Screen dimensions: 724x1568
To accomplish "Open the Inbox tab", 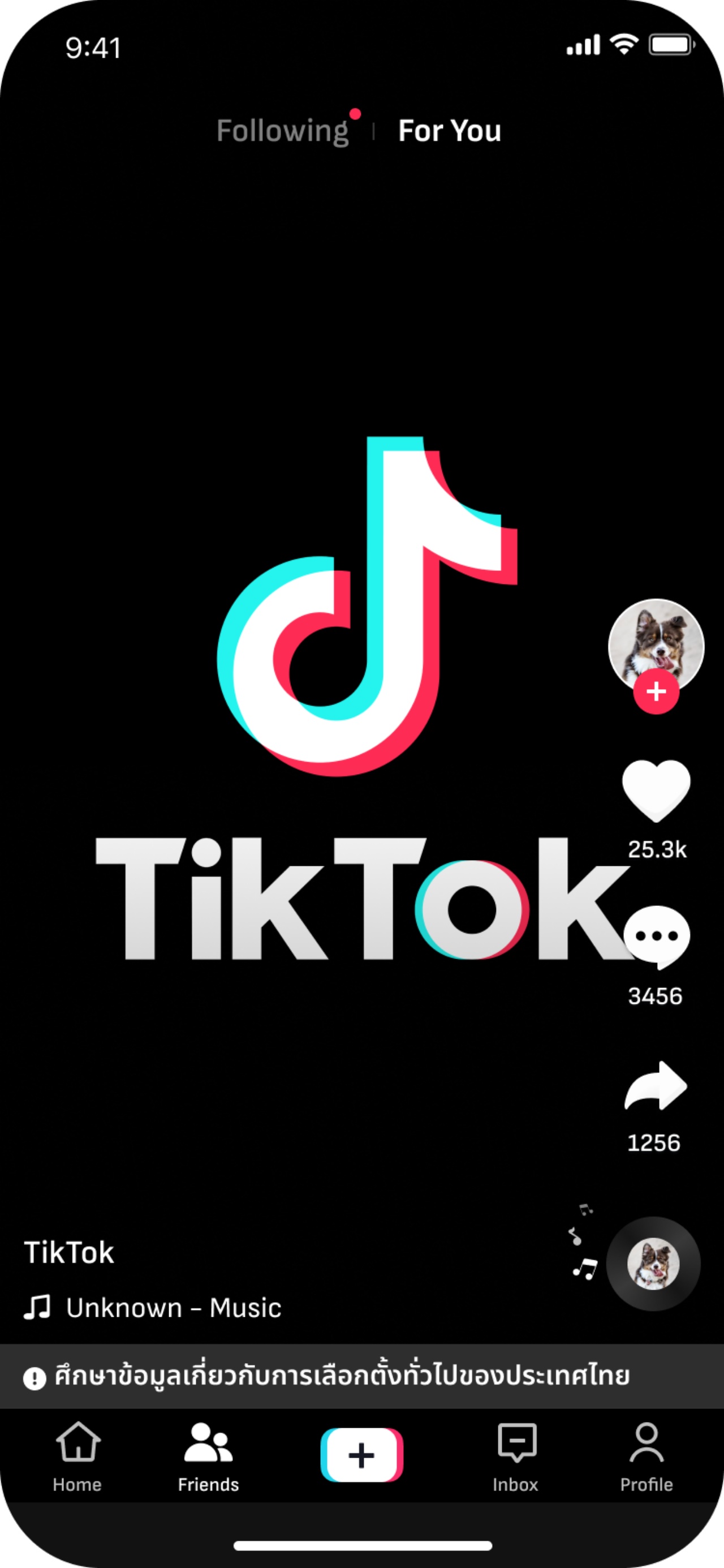I will click(516, 1457).
